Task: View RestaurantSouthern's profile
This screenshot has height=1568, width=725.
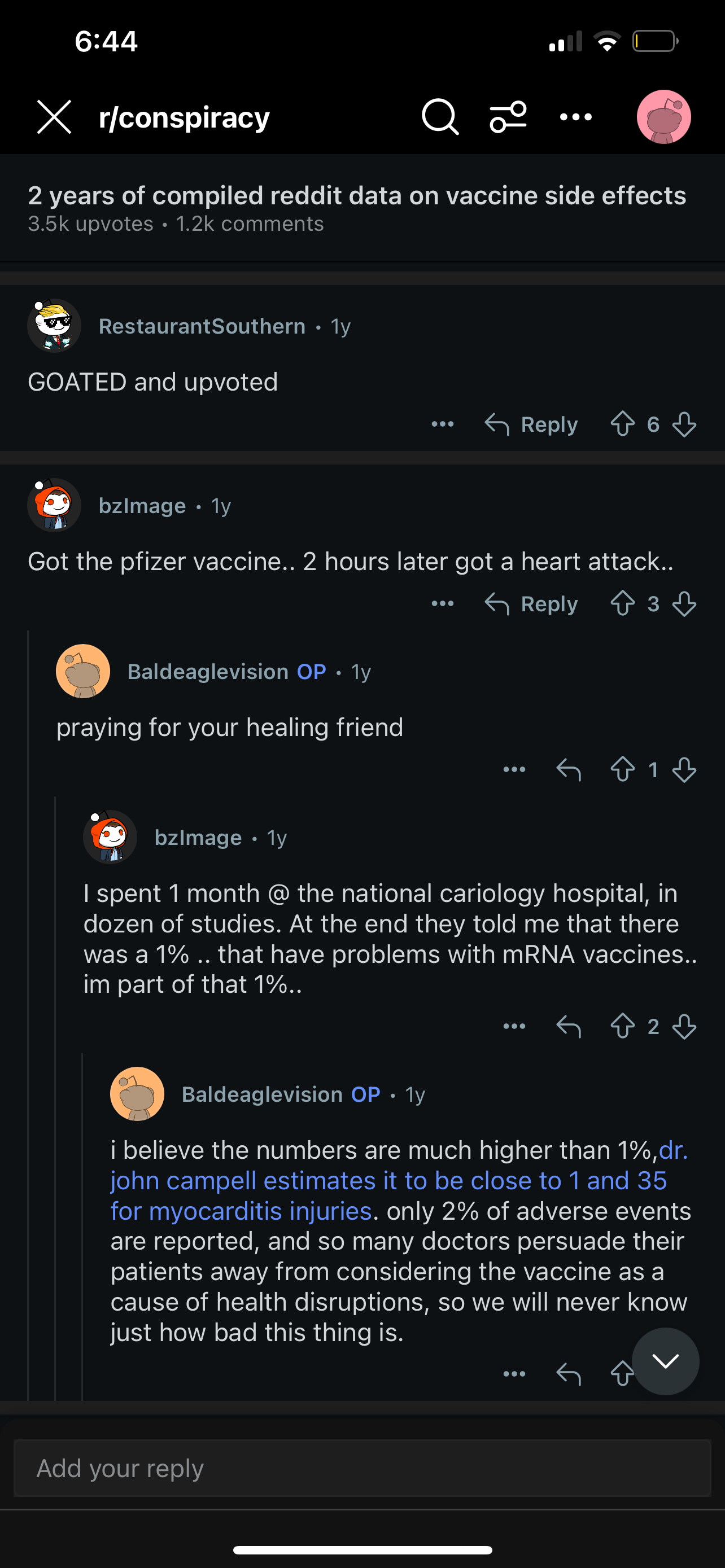Action: pos(202,326)
